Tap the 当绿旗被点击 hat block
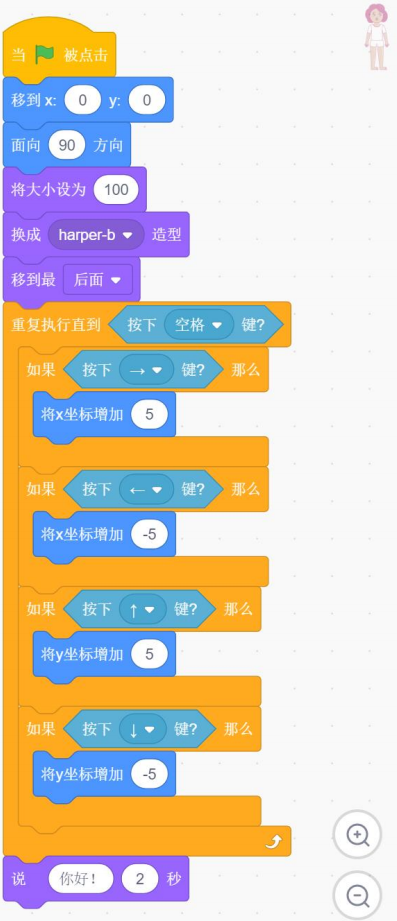Image resolution: width=397 pixels, height=921 pixels. pos(59,55)
